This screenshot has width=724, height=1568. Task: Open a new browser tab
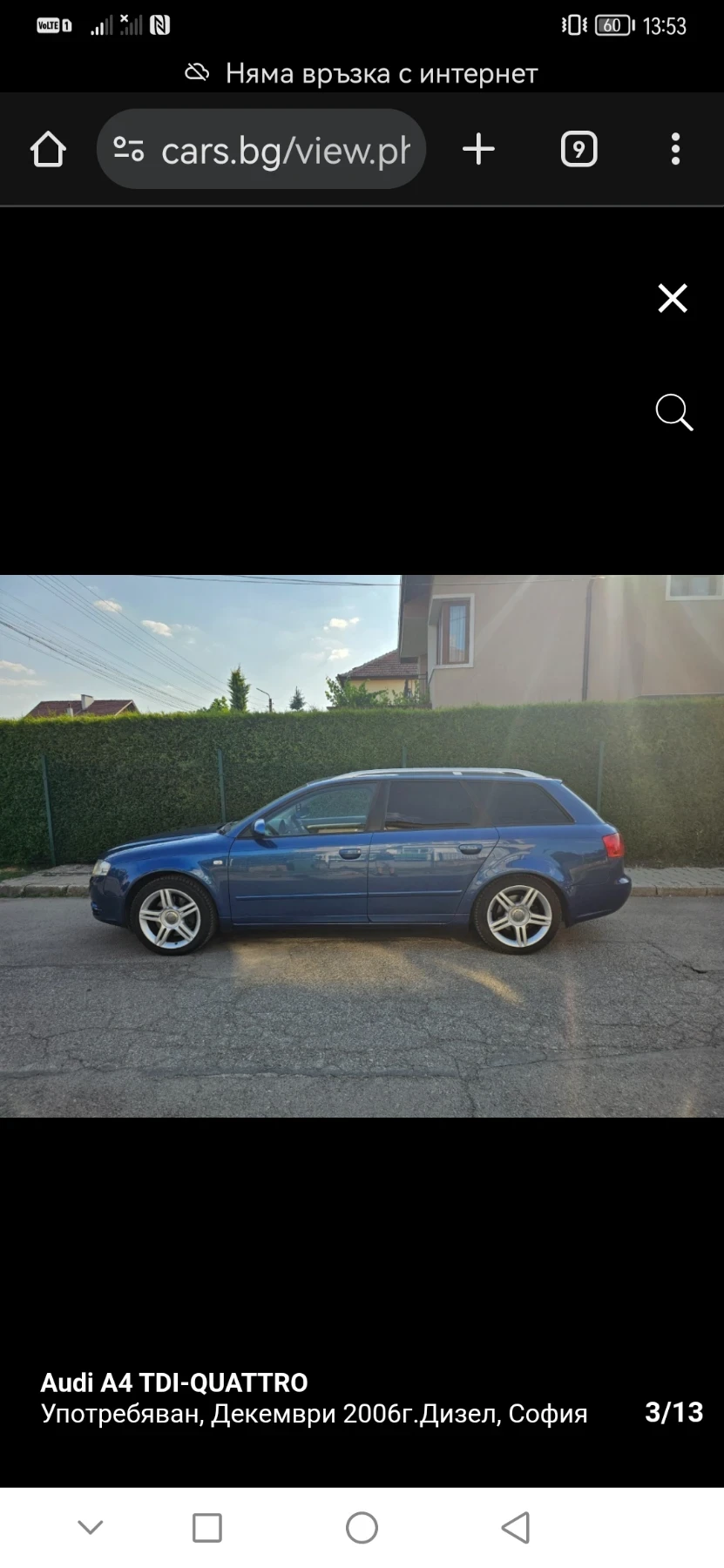[x=478, y=150]
